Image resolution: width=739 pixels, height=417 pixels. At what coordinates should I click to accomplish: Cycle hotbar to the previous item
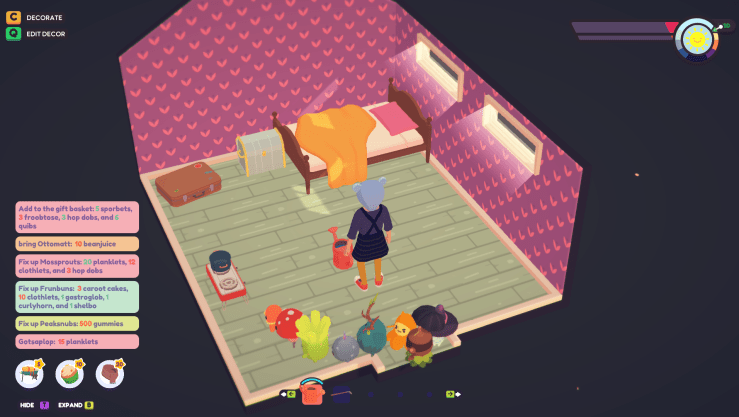pyautogui.click(x=291, y=394)
